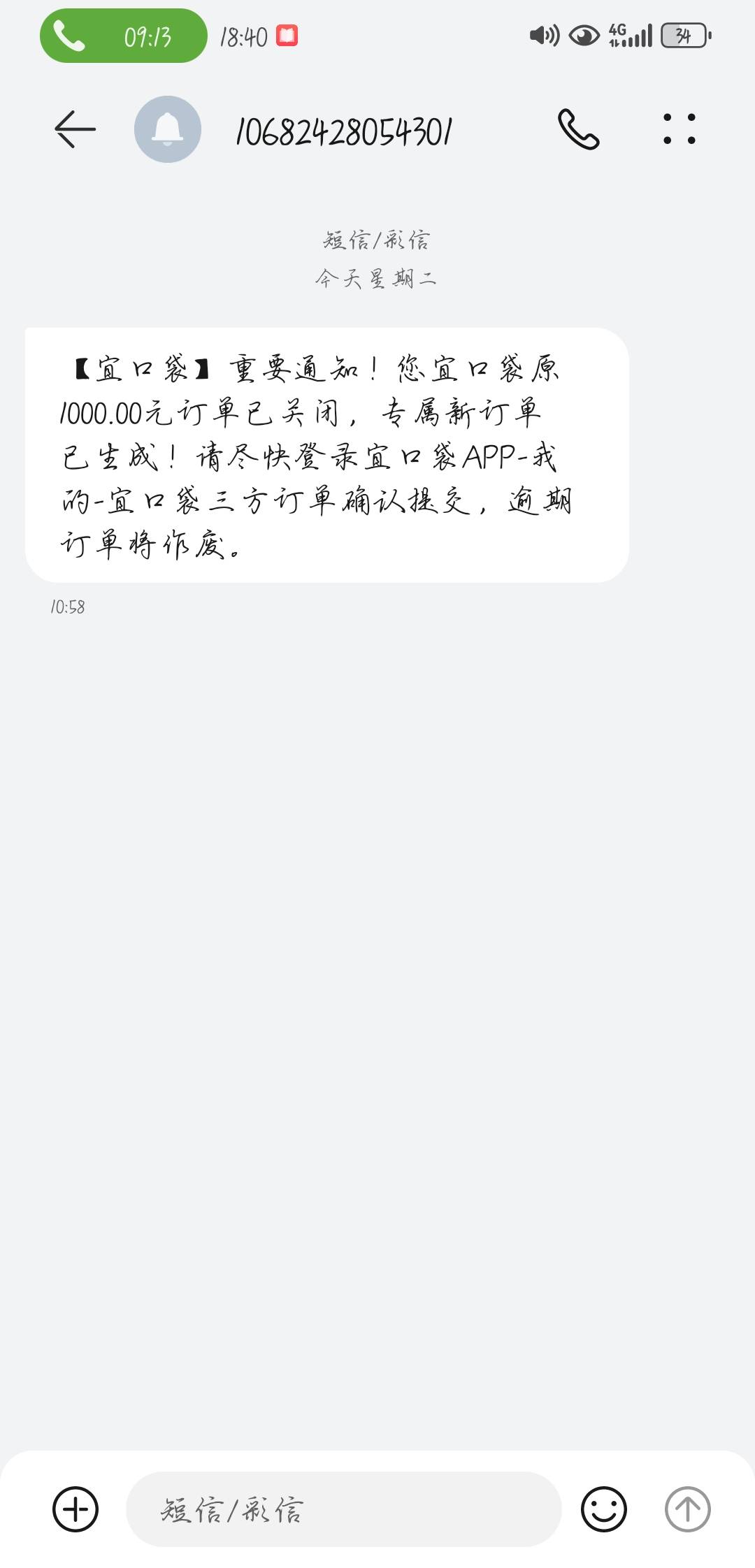Open sender 10682428054301 contact avatar
Viewport: 755px width, 1568px height.
point(168,129)
